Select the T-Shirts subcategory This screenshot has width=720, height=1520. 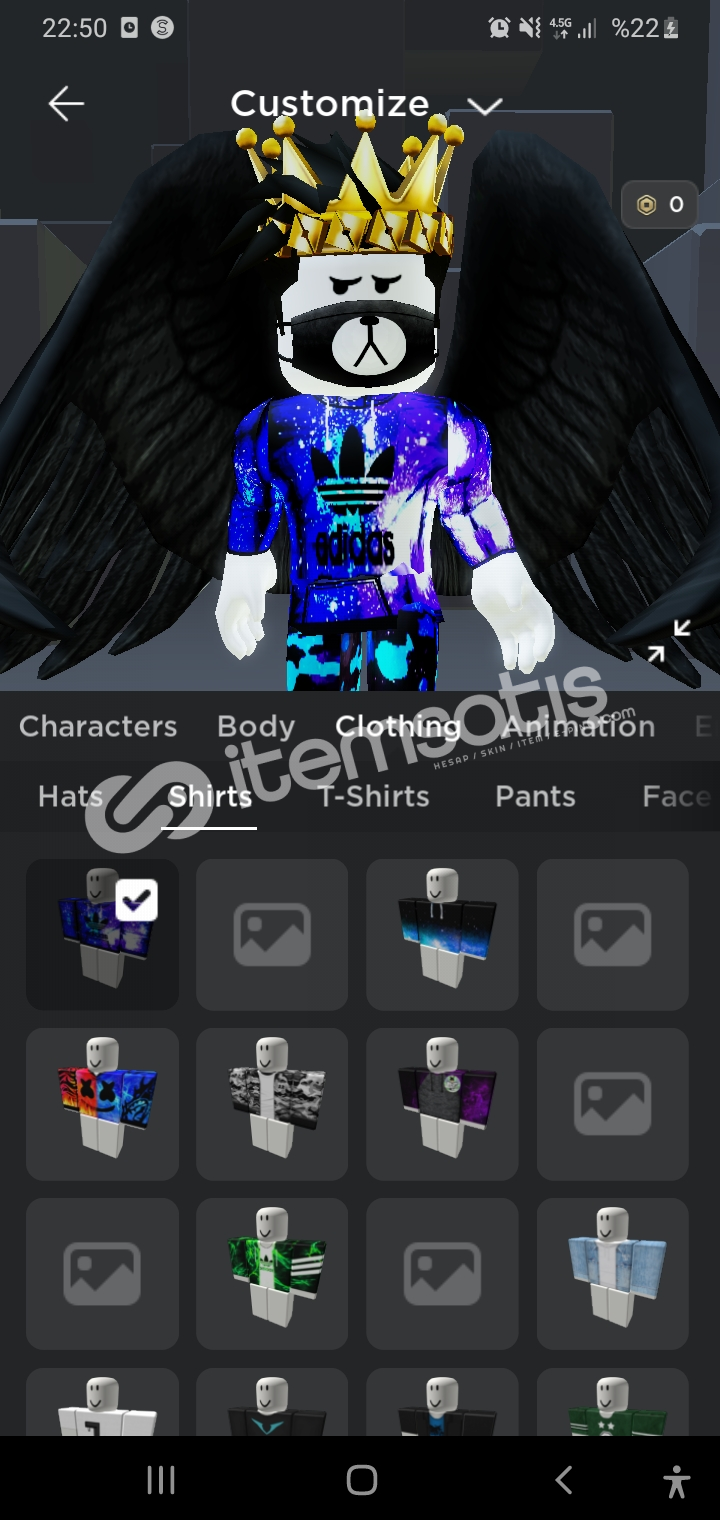[373, 796]
